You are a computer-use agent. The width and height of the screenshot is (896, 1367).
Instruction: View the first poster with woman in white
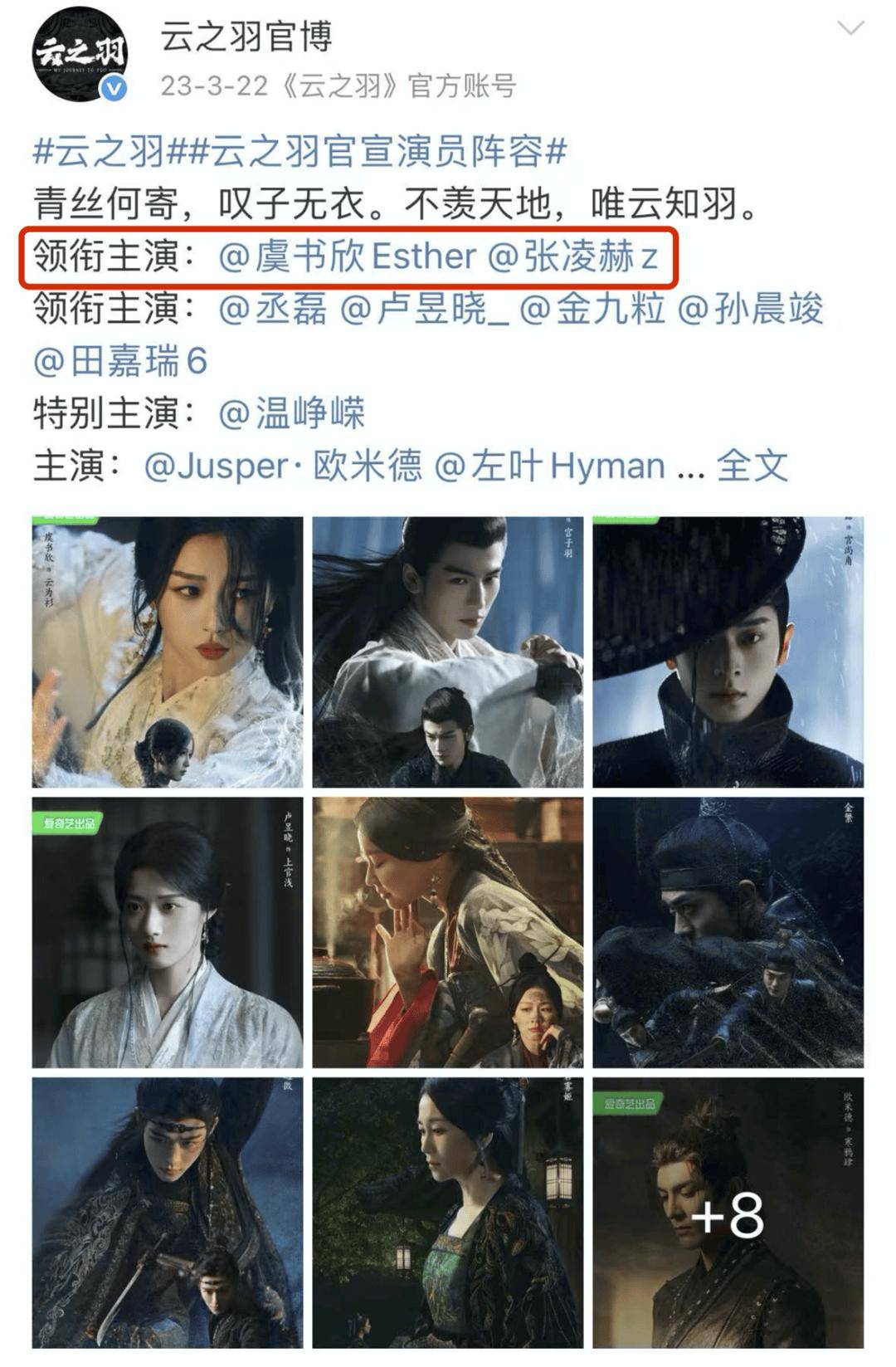point(168,652)
